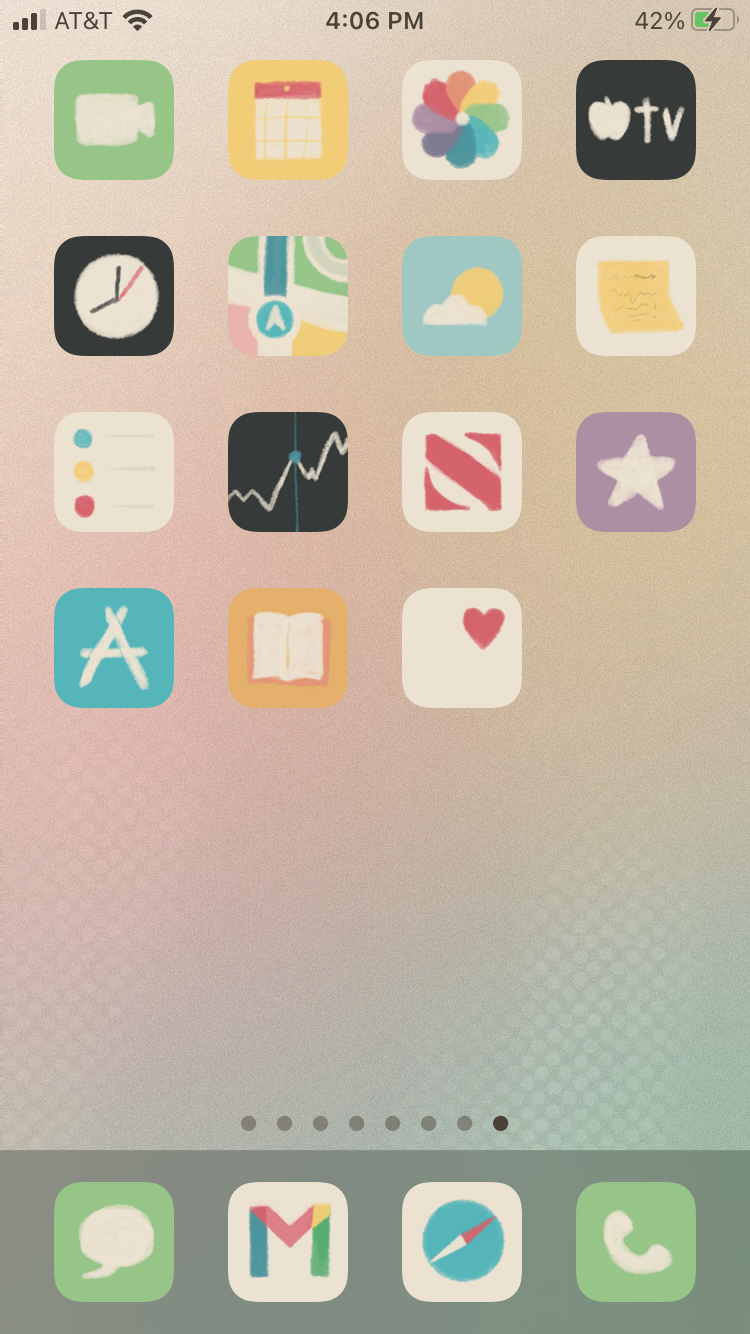Open the Photos app
This screenshot has width=750, height=1334.
pyautogui.click(x=462, y=120)
